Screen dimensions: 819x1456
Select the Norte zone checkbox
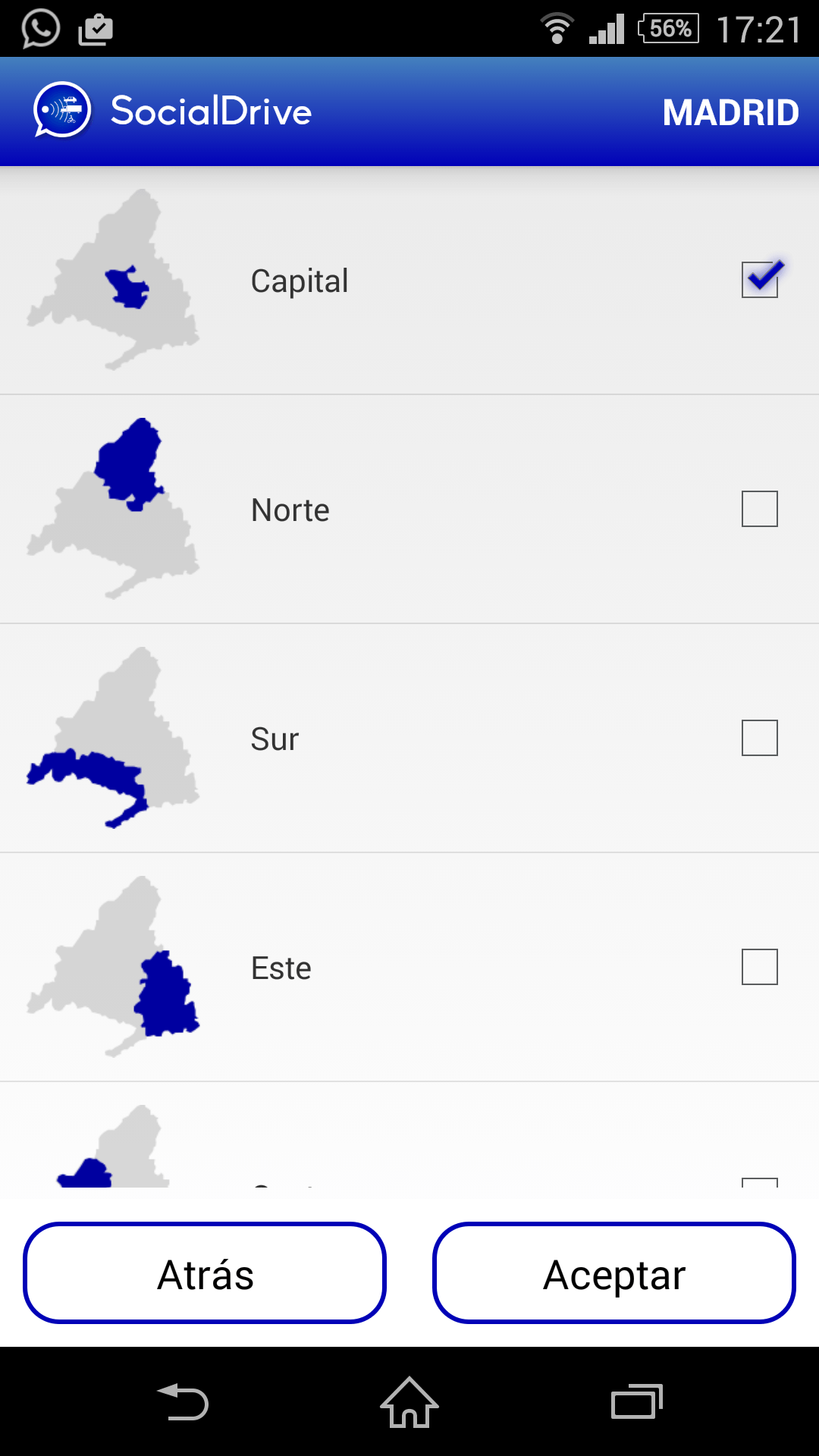(760, 509)
